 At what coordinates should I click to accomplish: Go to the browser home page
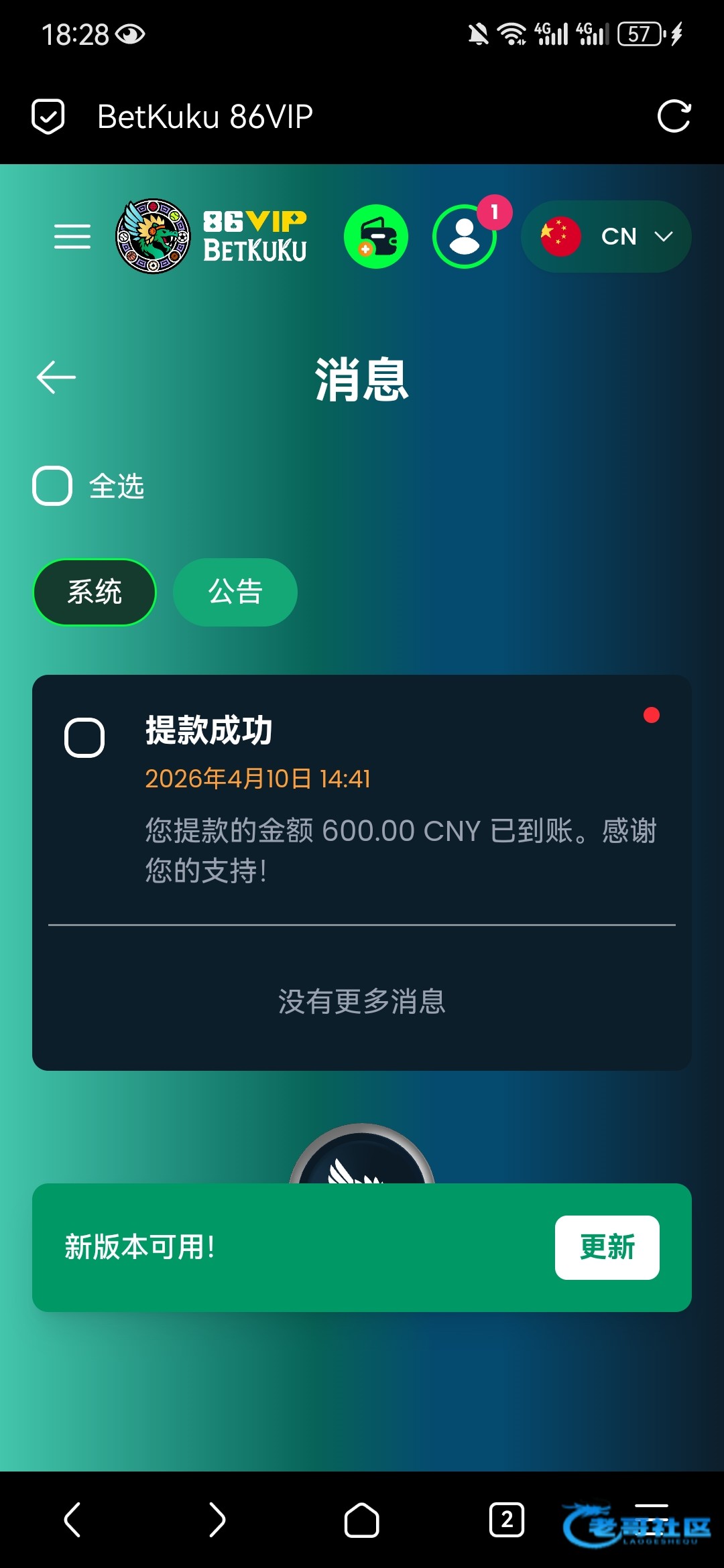pyautogui.click(x=362, y=1520)
